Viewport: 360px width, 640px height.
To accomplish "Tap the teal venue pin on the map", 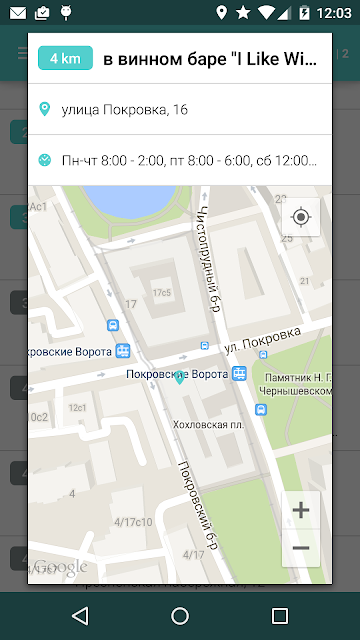I will coord(179,378).
